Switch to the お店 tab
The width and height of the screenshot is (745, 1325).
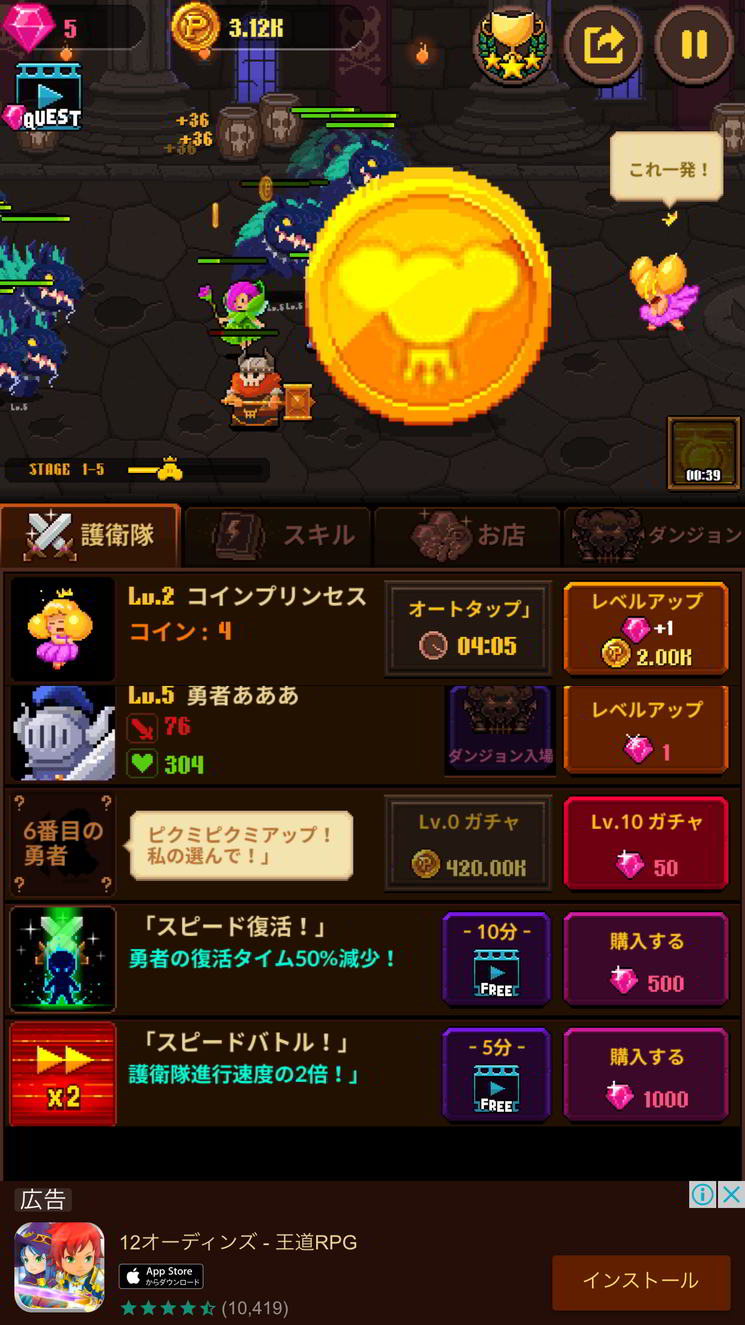point(468,536)
